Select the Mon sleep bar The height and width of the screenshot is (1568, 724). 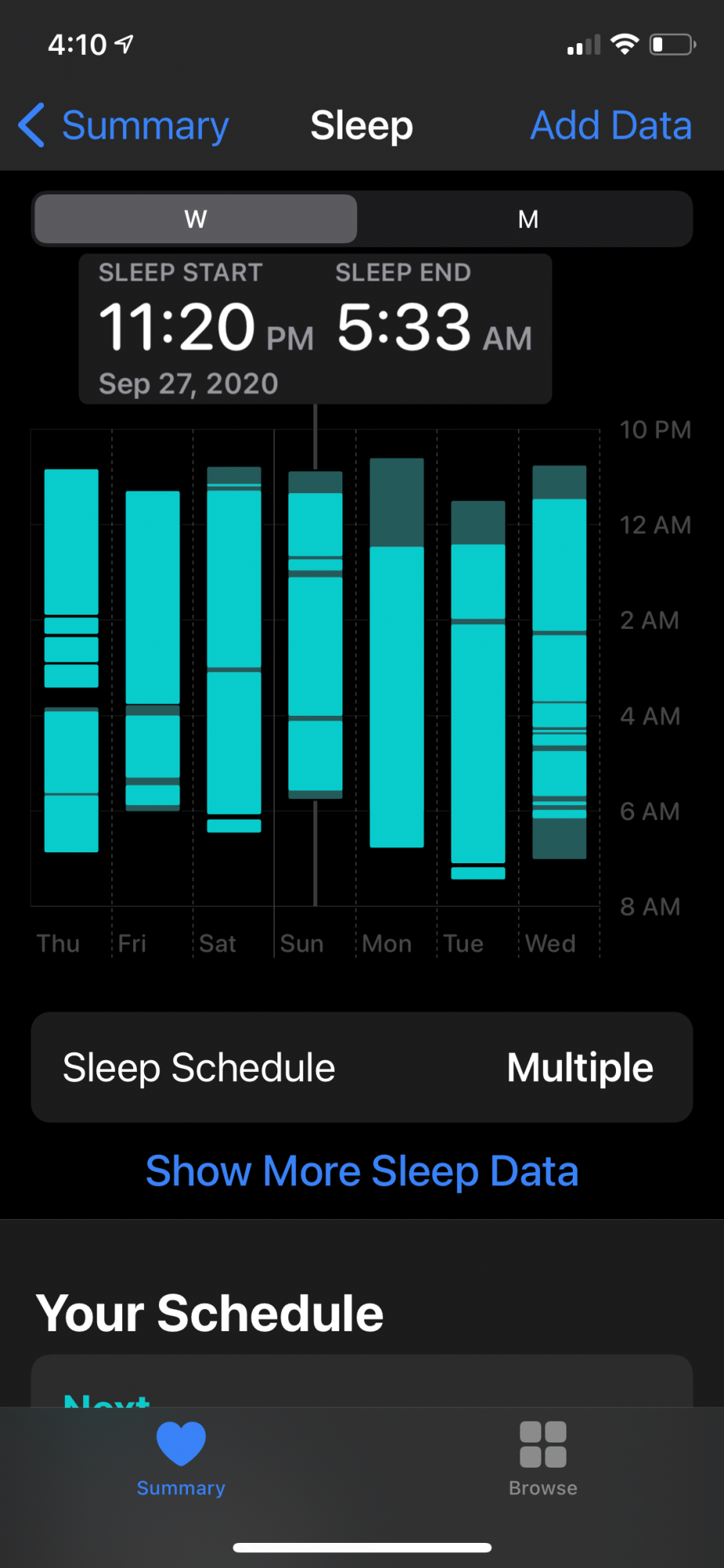coord(396,653)
